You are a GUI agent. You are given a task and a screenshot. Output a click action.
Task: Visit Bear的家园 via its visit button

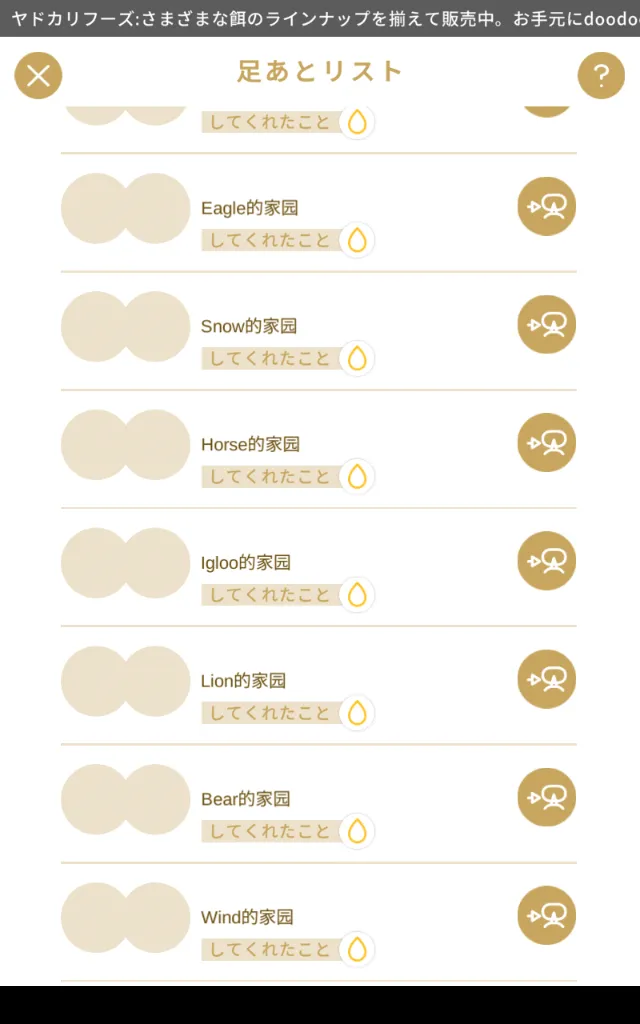coord(547,797)
